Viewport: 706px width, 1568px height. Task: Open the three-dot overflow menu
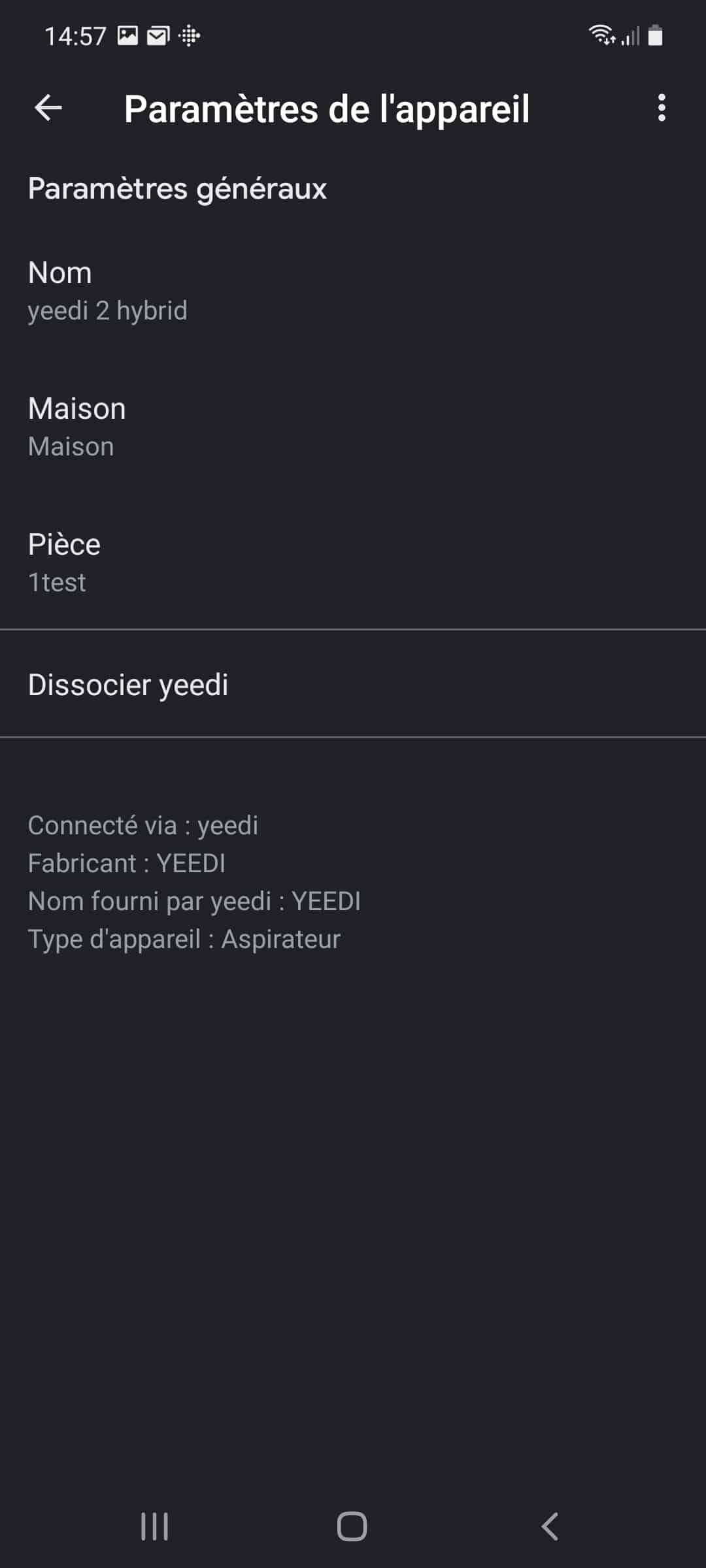pos(662,108)
